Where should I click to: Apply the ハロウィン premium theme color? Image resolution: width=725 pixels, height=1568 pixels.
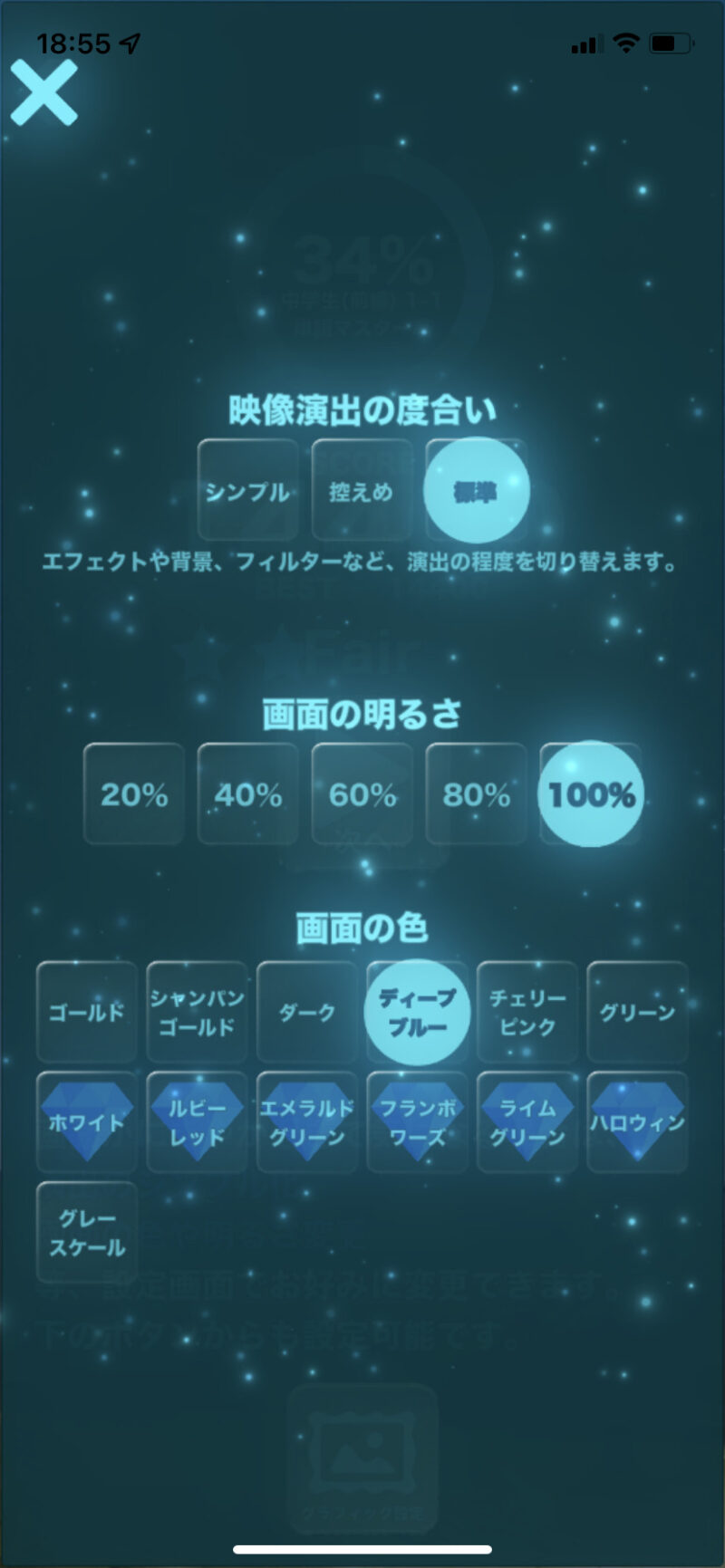tap(638, 1122)
